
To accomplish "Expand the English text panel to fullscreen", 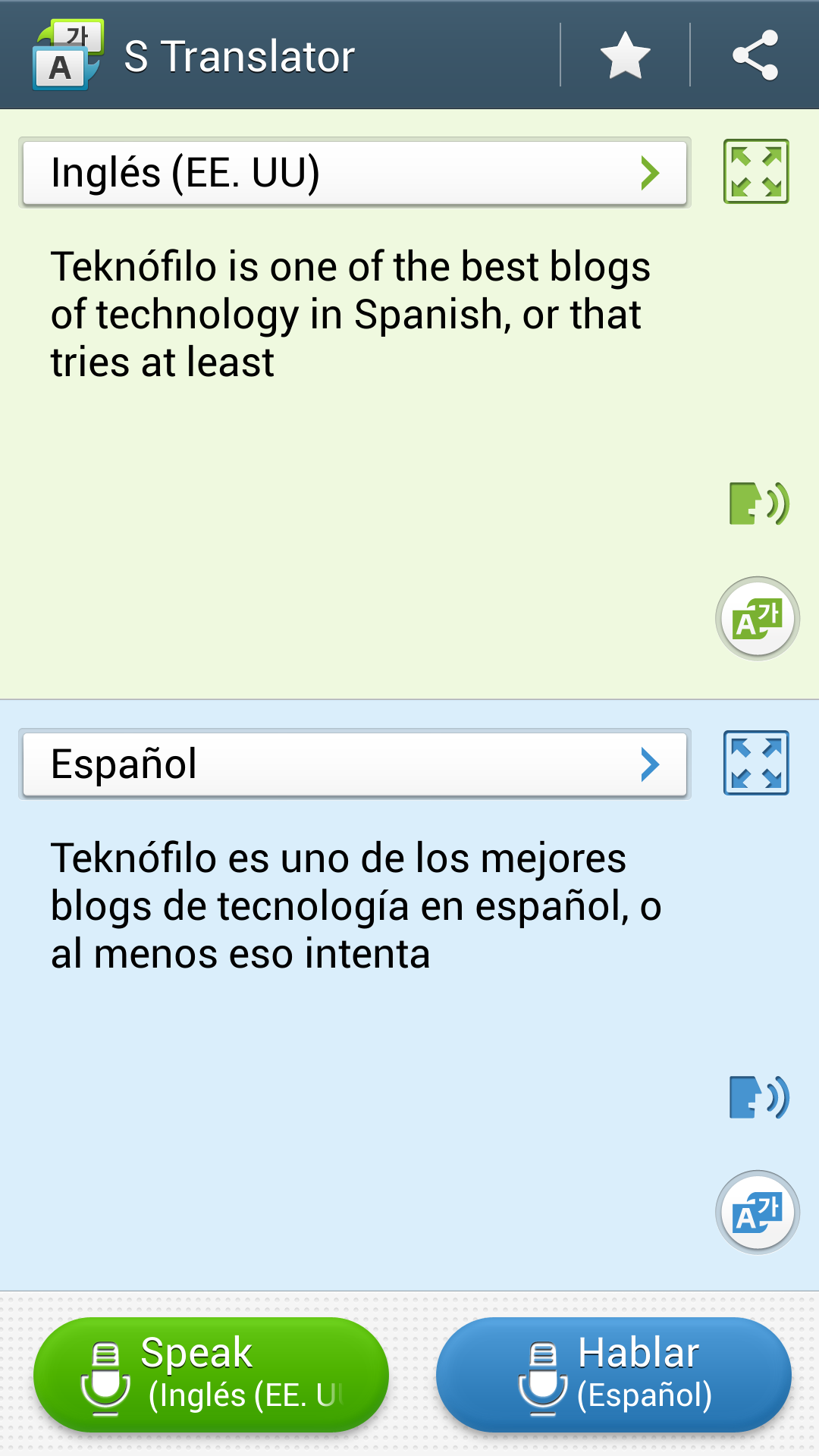I will 756,171.
